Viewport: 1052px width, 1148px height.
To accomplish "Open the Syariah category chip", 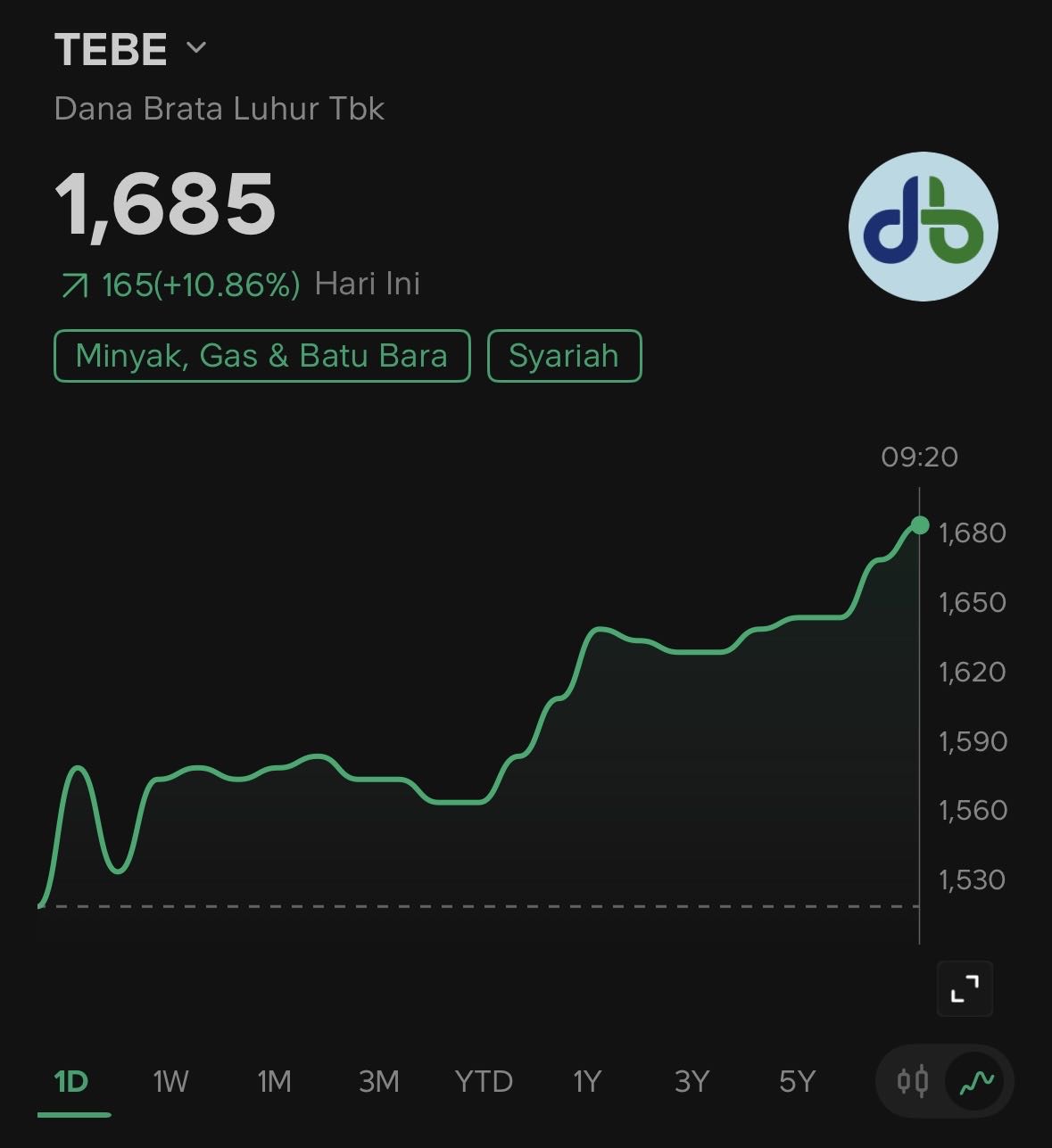I will click(x=564, y=356).
